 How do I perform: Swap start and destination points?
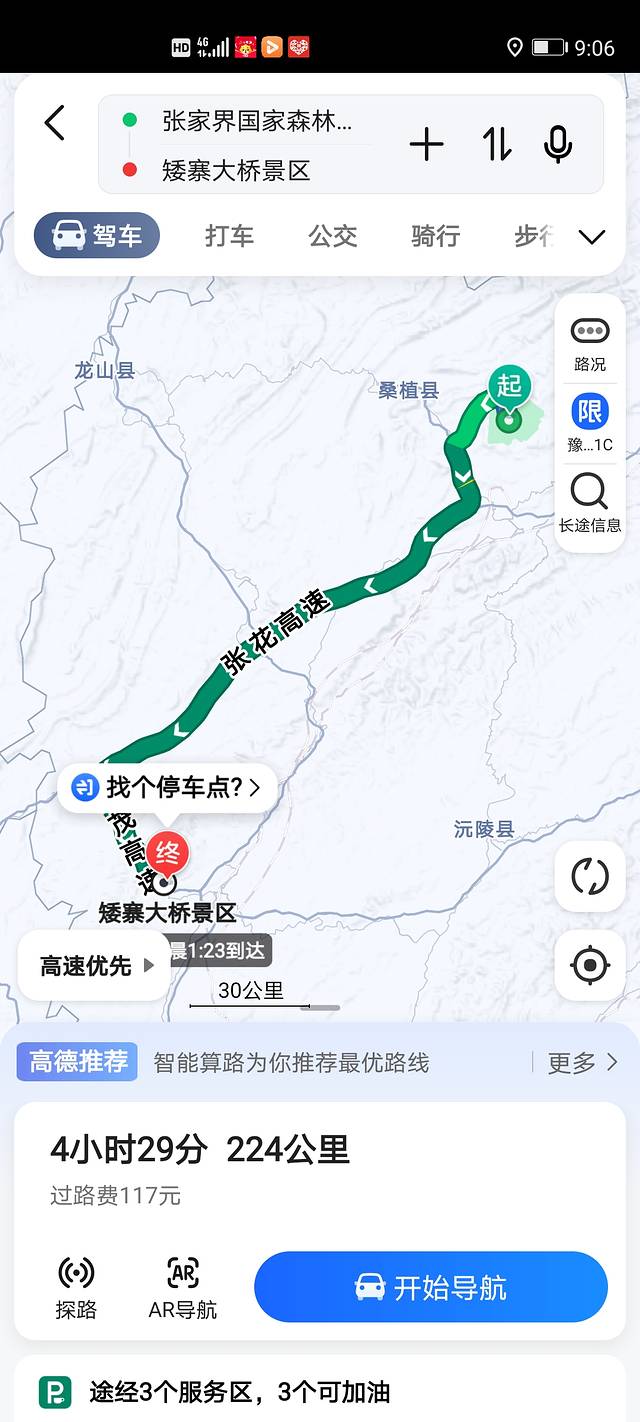(x=497, y=145)
